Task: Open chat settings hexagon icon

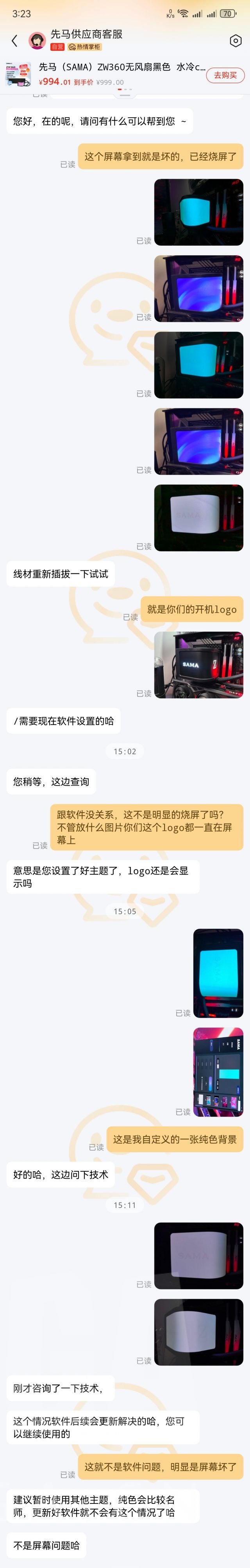Action: click(x=236, y=41)
